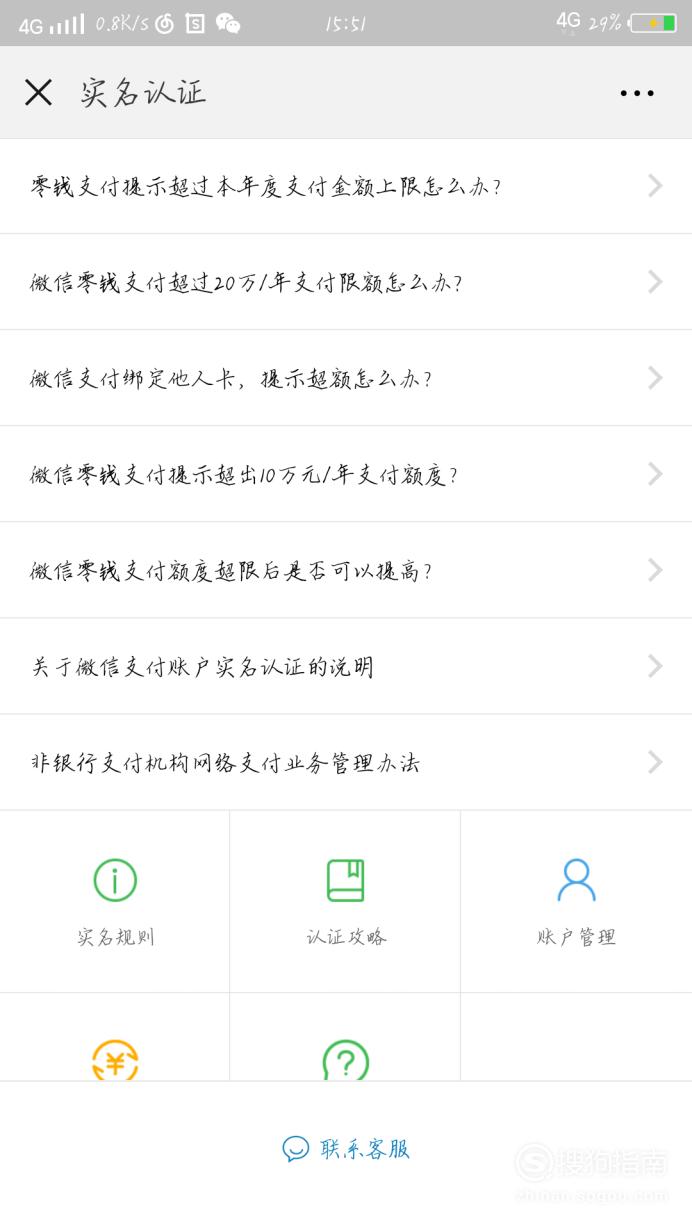This screenshot has height=1230, width=692.
Task: Open the 认证攻略 tile
Action: tap(345, 902)
